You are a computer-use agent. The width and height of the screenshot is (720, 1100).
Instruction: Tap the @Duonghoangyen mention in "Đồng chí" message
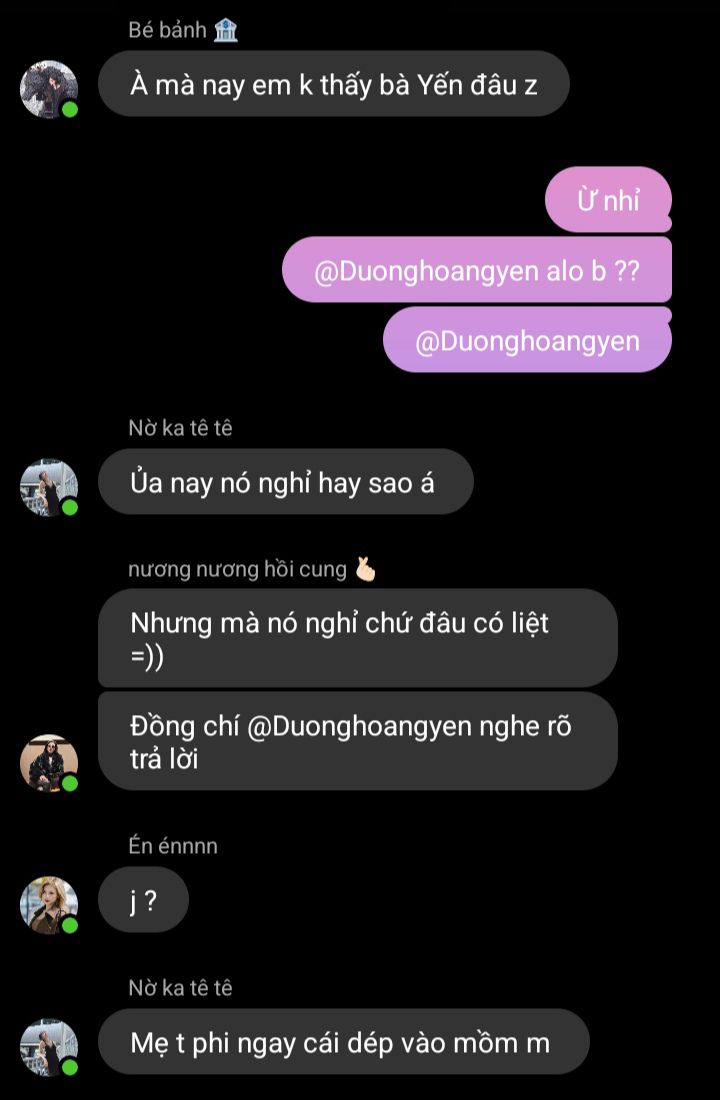(358, 726)
